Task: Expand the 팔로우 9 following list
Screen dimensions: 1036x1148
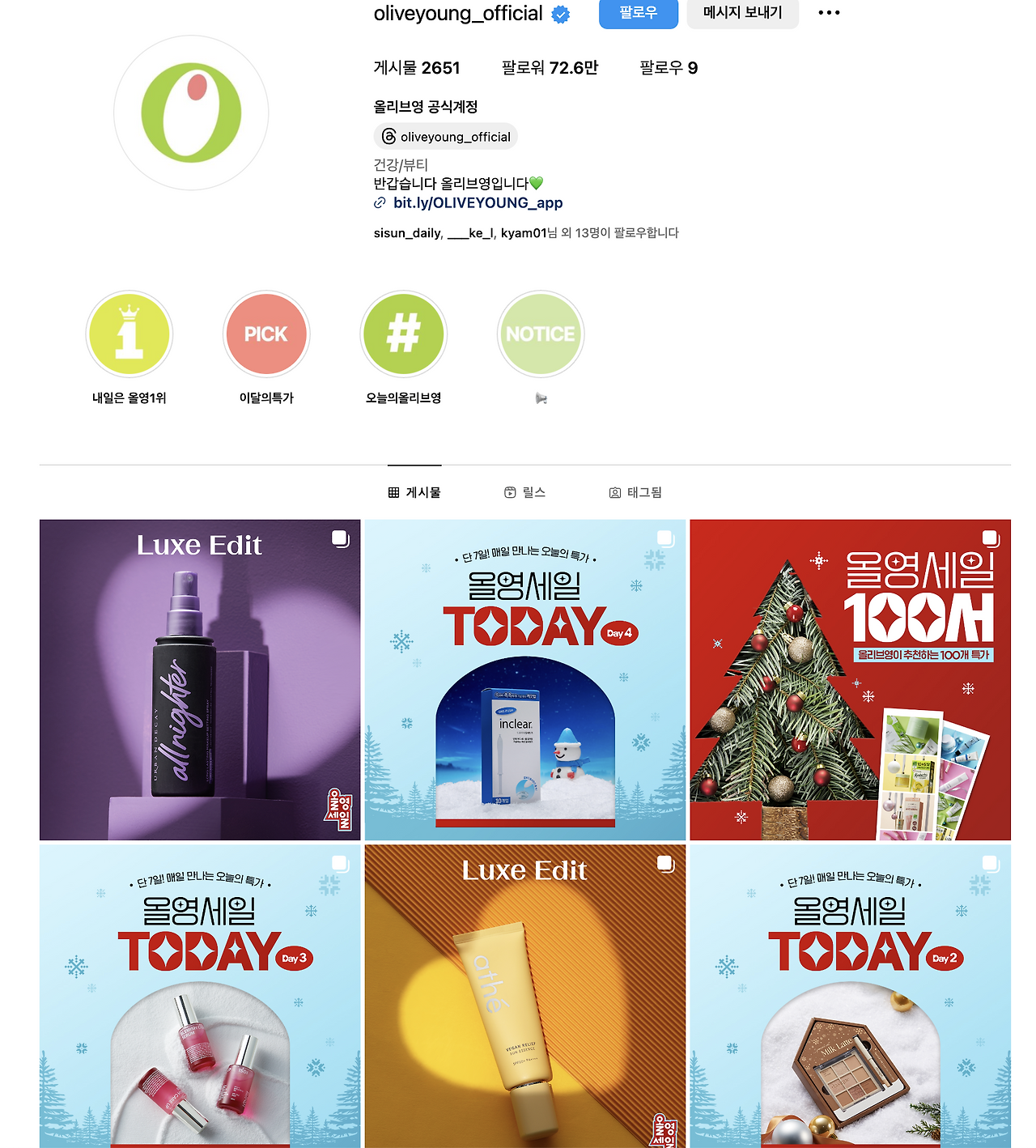Action: 666,68
